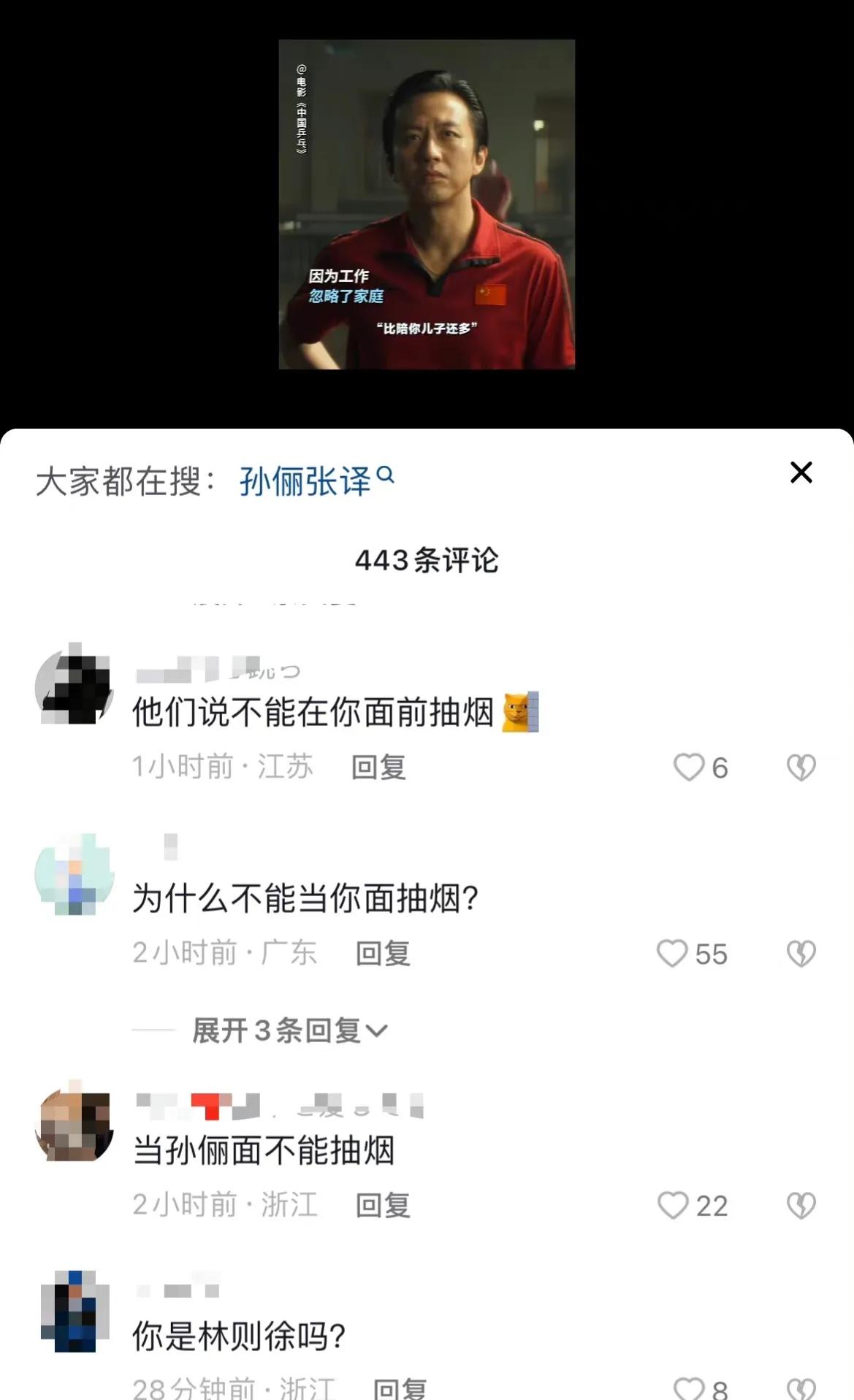This screenshot has height=1400, width=854.
Task: Open avatar of 为什么不能当你面抽烟 commenter
Action: pos(75,874)
